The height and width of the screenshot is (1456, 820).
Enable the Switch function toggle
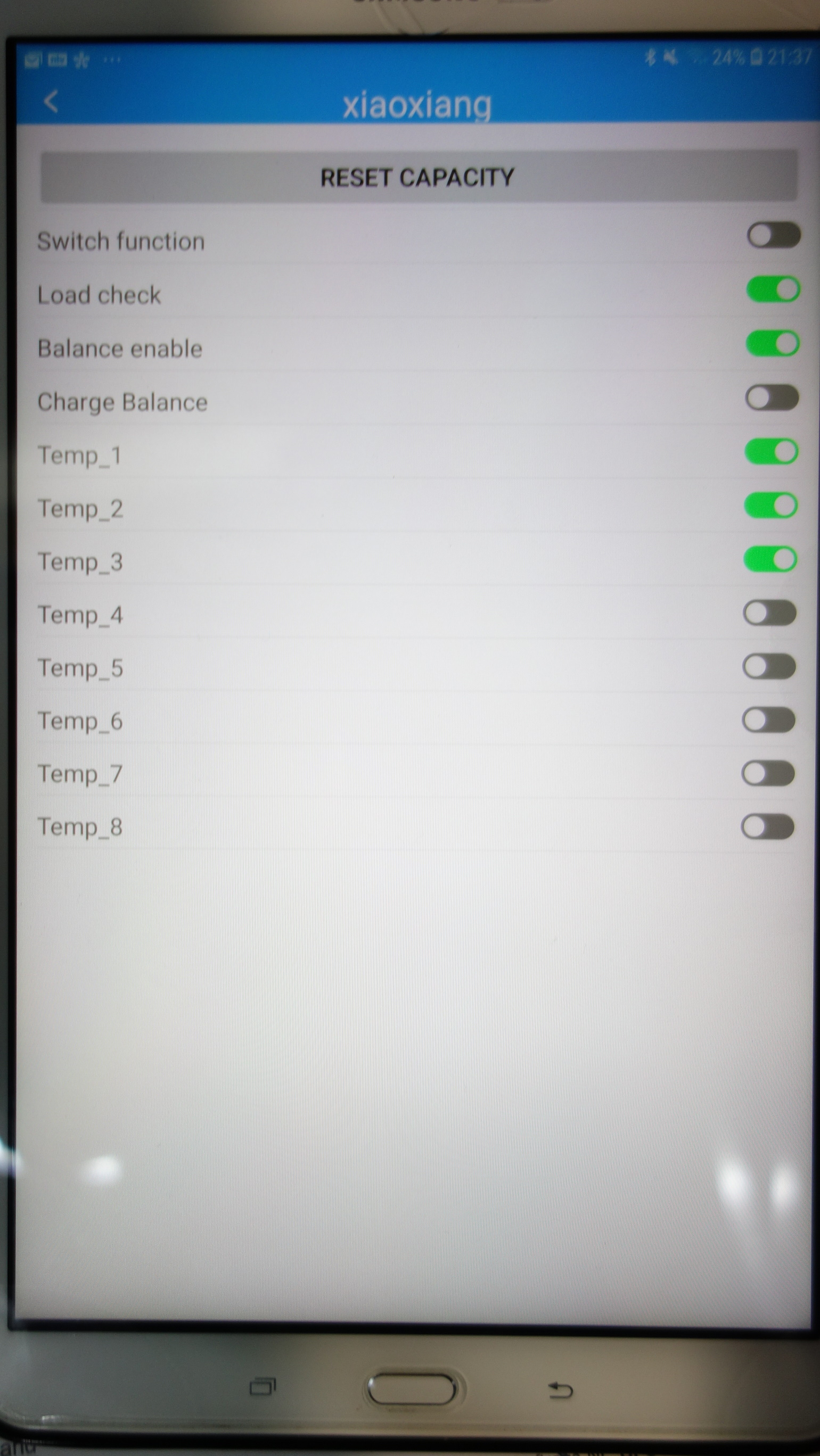click(x=773, y=236)
